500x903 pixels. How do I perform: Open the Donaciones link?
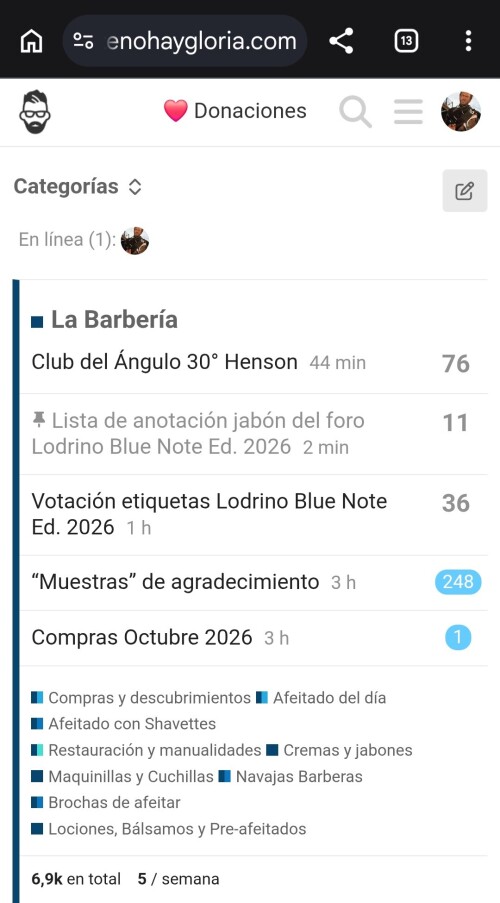pyautogui.click(x=235, y=111)
